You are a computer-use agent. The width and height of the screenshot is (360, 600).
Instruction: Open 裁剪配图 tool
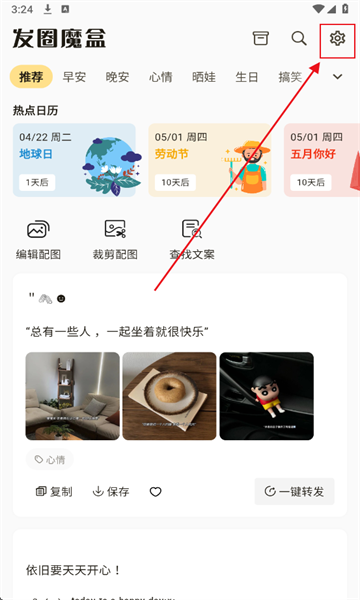(x=115, y=240)
